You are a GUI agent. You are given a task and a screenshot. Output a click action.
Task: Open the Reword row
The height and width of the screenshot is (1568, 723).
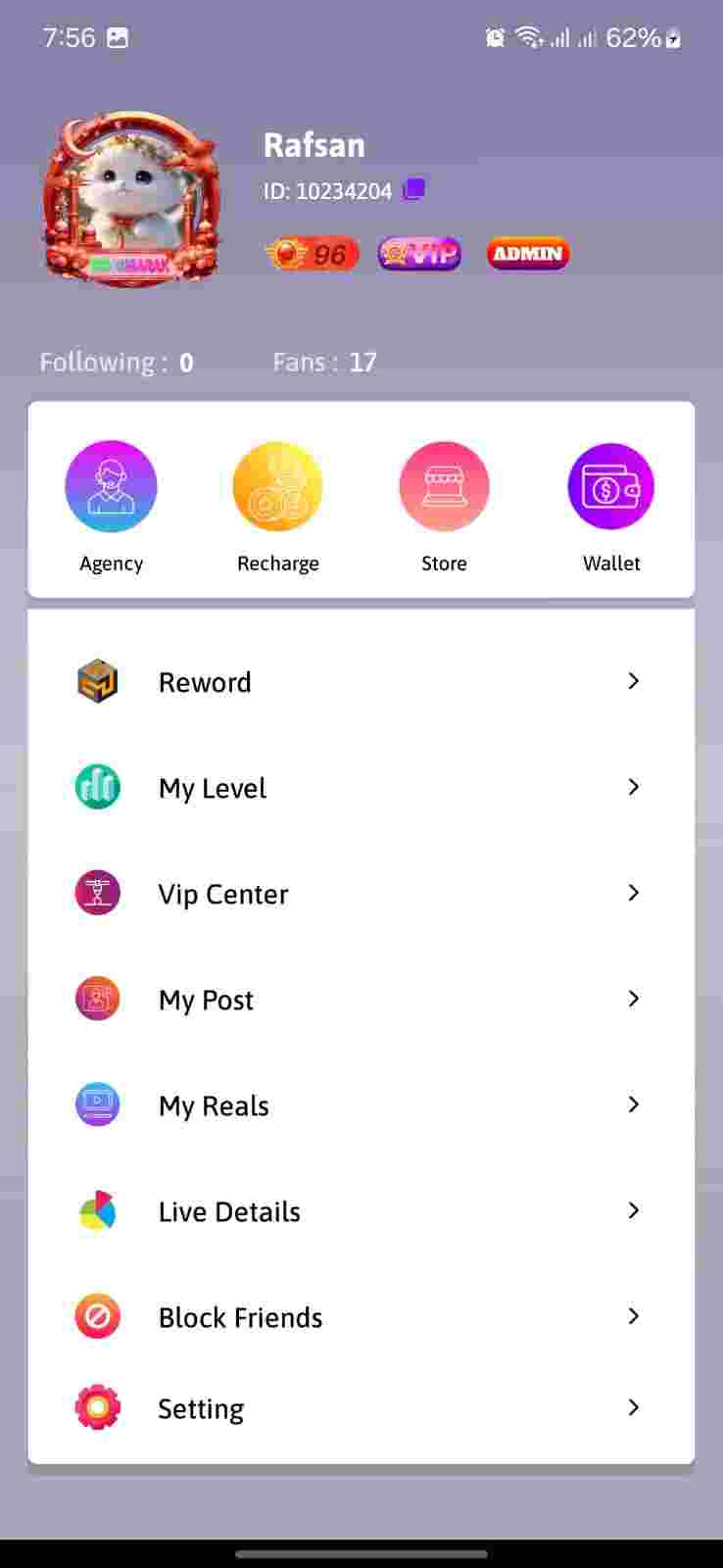(x=361, y=681)
